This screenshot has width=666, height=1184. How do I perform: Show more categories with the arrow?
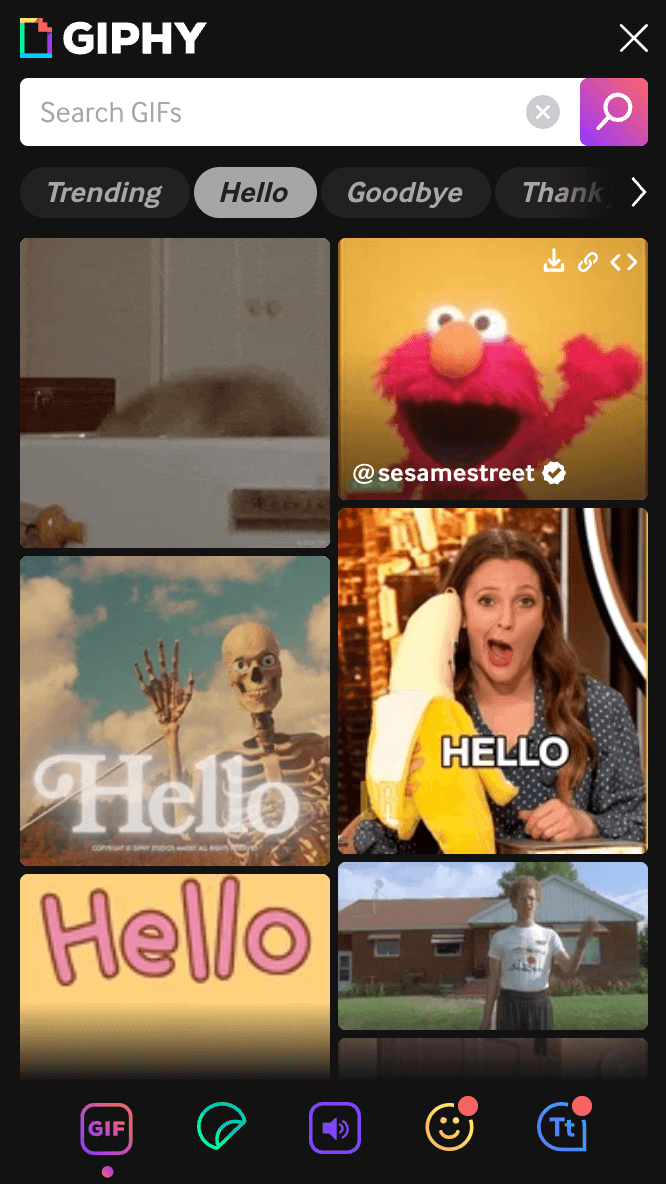638,193
